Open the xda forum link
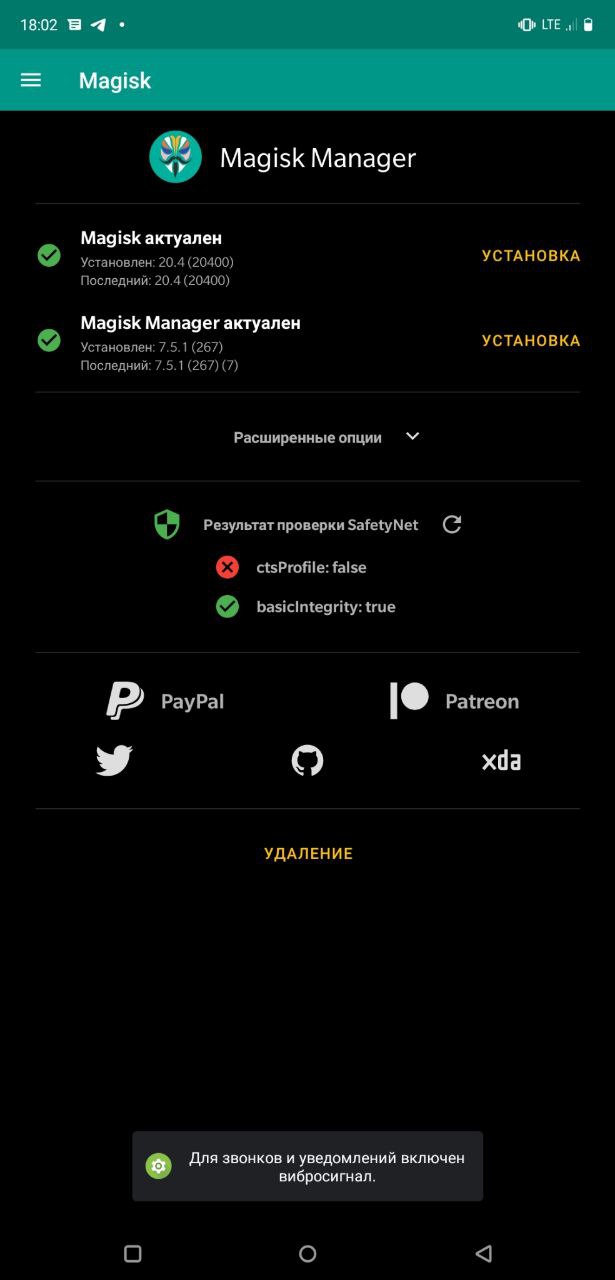615x1280 pixels. coord(501,761)
